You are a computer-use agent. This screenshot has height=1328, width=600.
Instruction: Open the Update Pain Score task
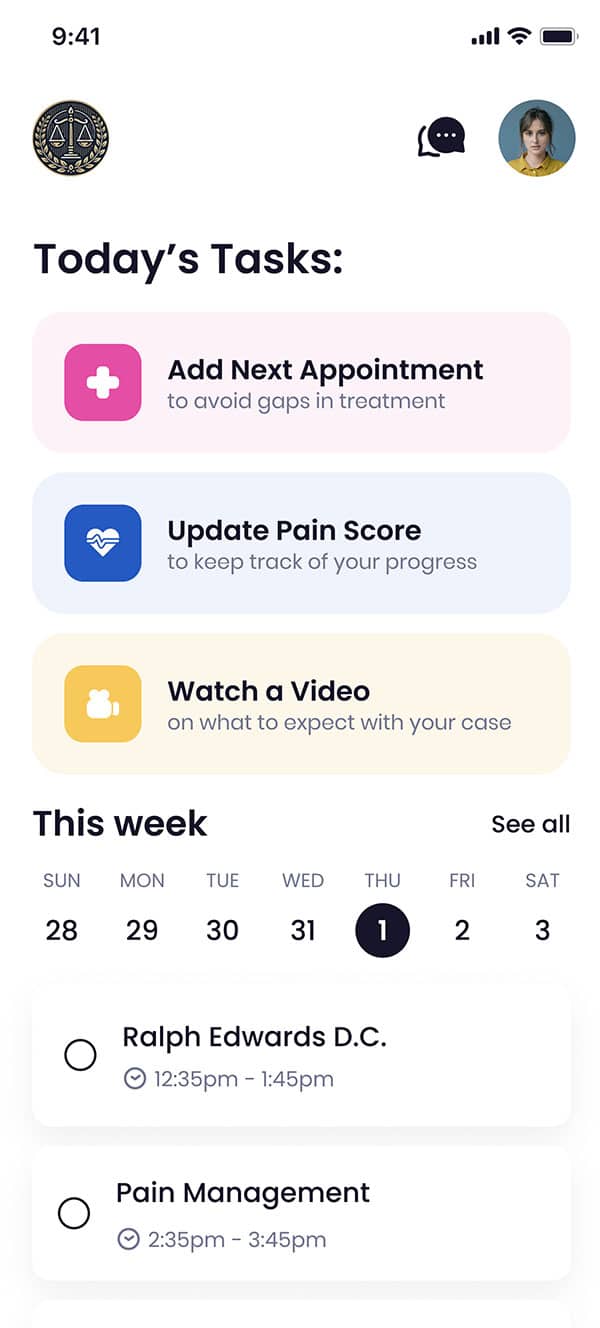click(x=301, y=543)
